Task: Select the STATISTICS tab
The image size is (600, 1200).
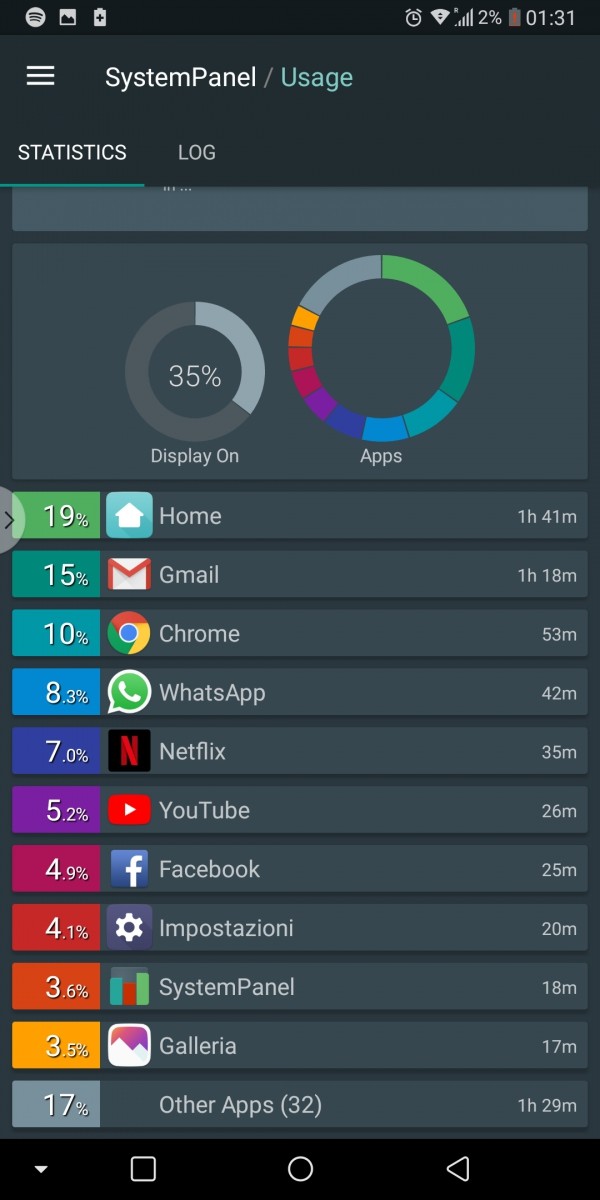Action: click(x=72, y=153)
